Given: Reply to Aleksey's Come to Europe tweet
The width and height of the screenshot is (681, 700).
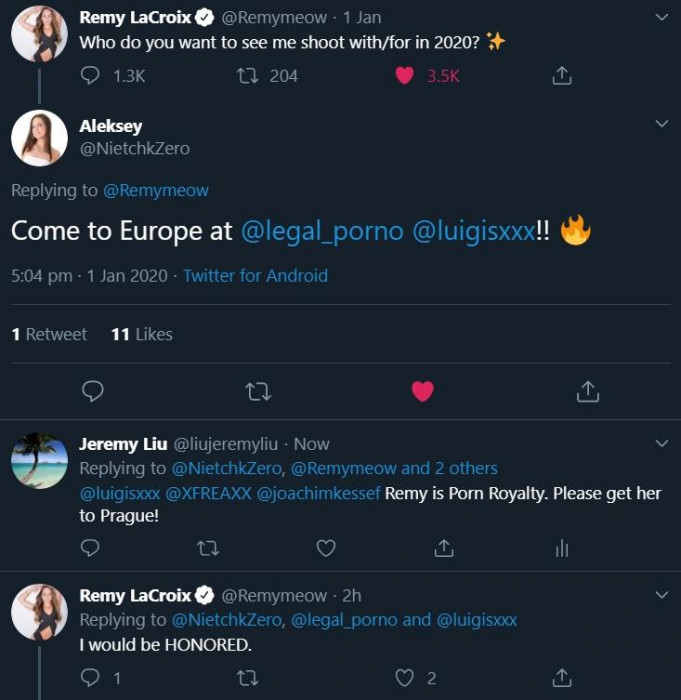Looking at the screenshot, I should (92, 391).
